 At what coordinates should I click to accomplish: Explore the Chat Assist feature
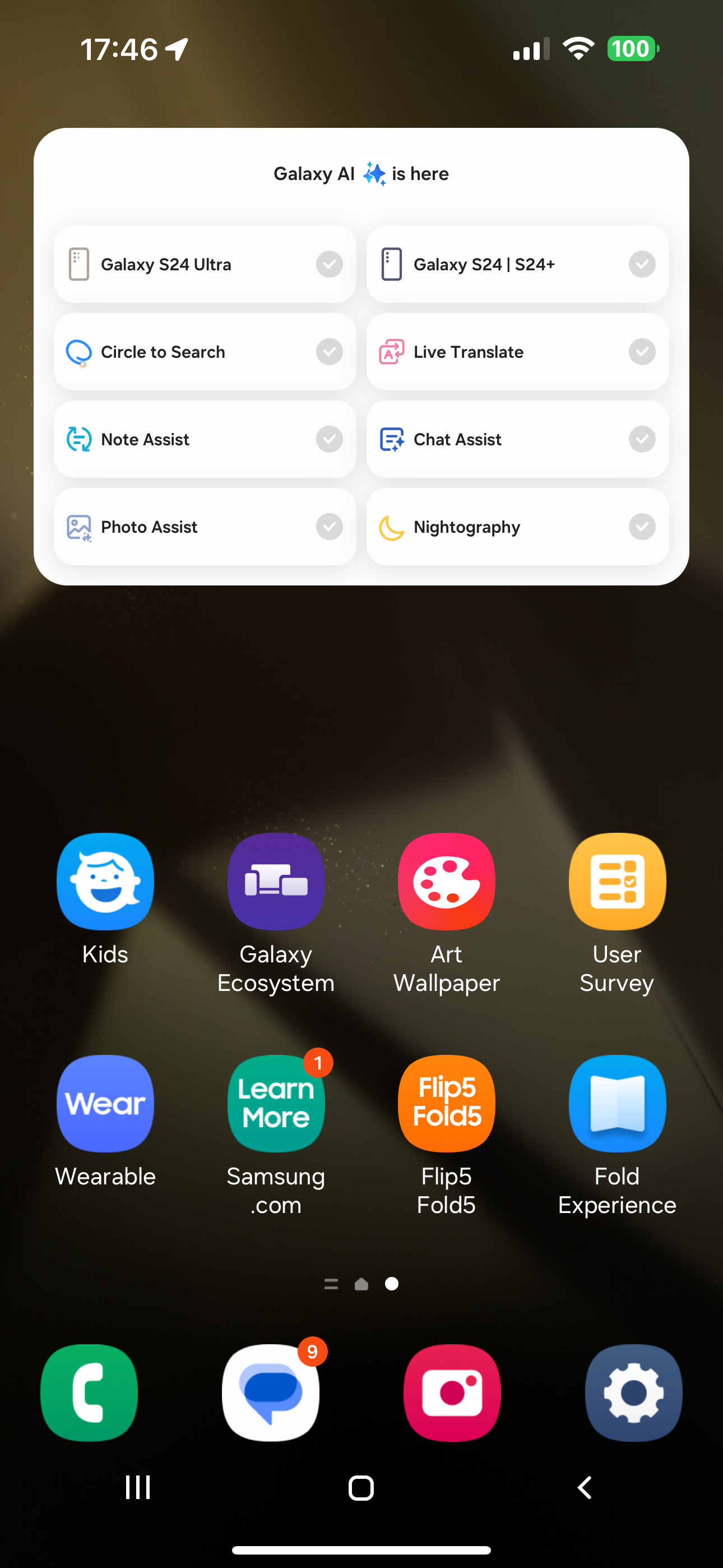517,440
